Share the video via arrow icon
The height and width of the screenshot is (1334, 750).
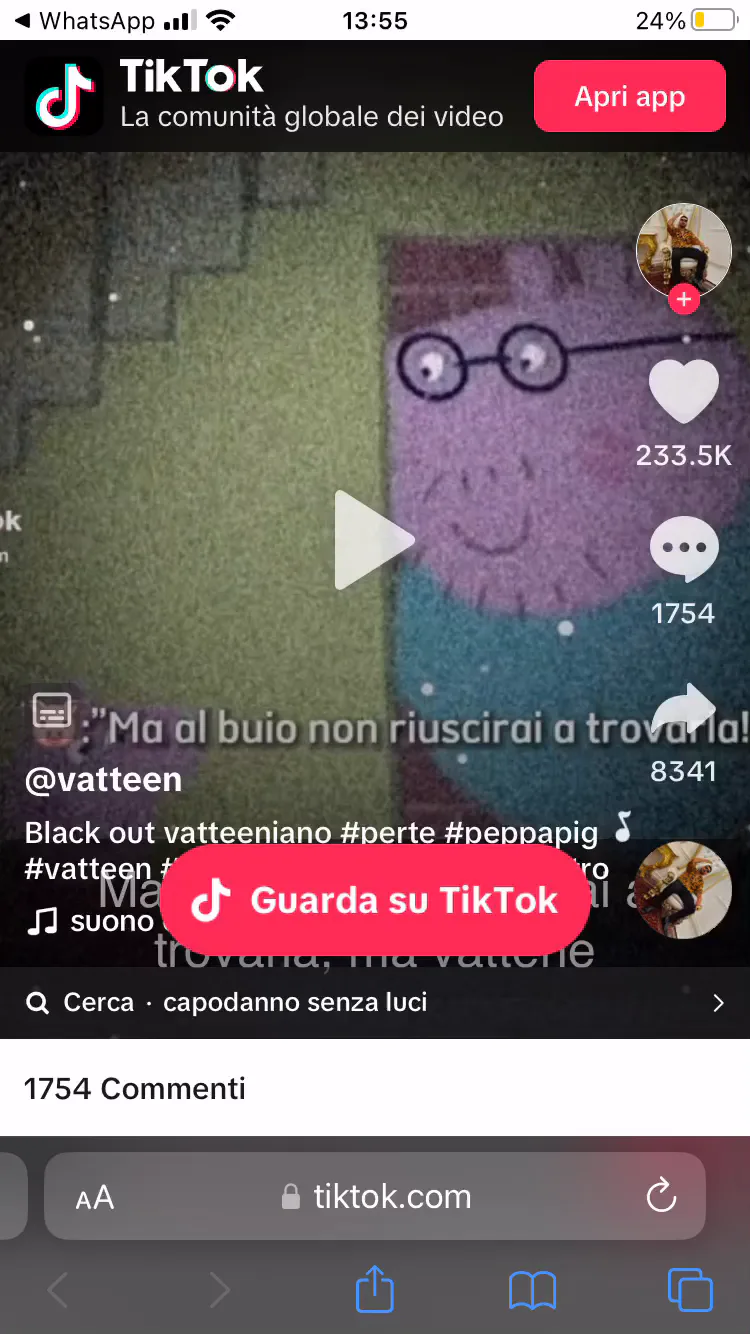click(684, 710)
